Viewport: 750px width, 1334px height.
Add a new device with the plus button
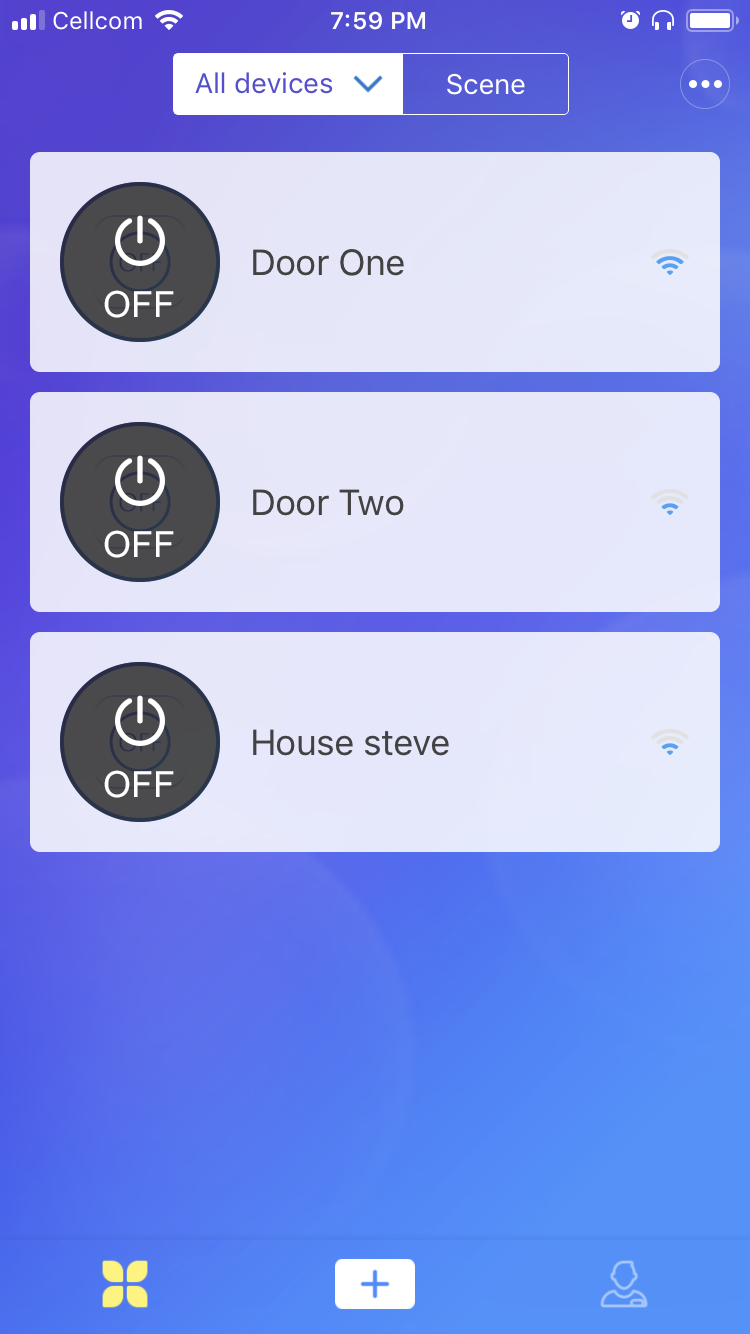(375, 1284)
